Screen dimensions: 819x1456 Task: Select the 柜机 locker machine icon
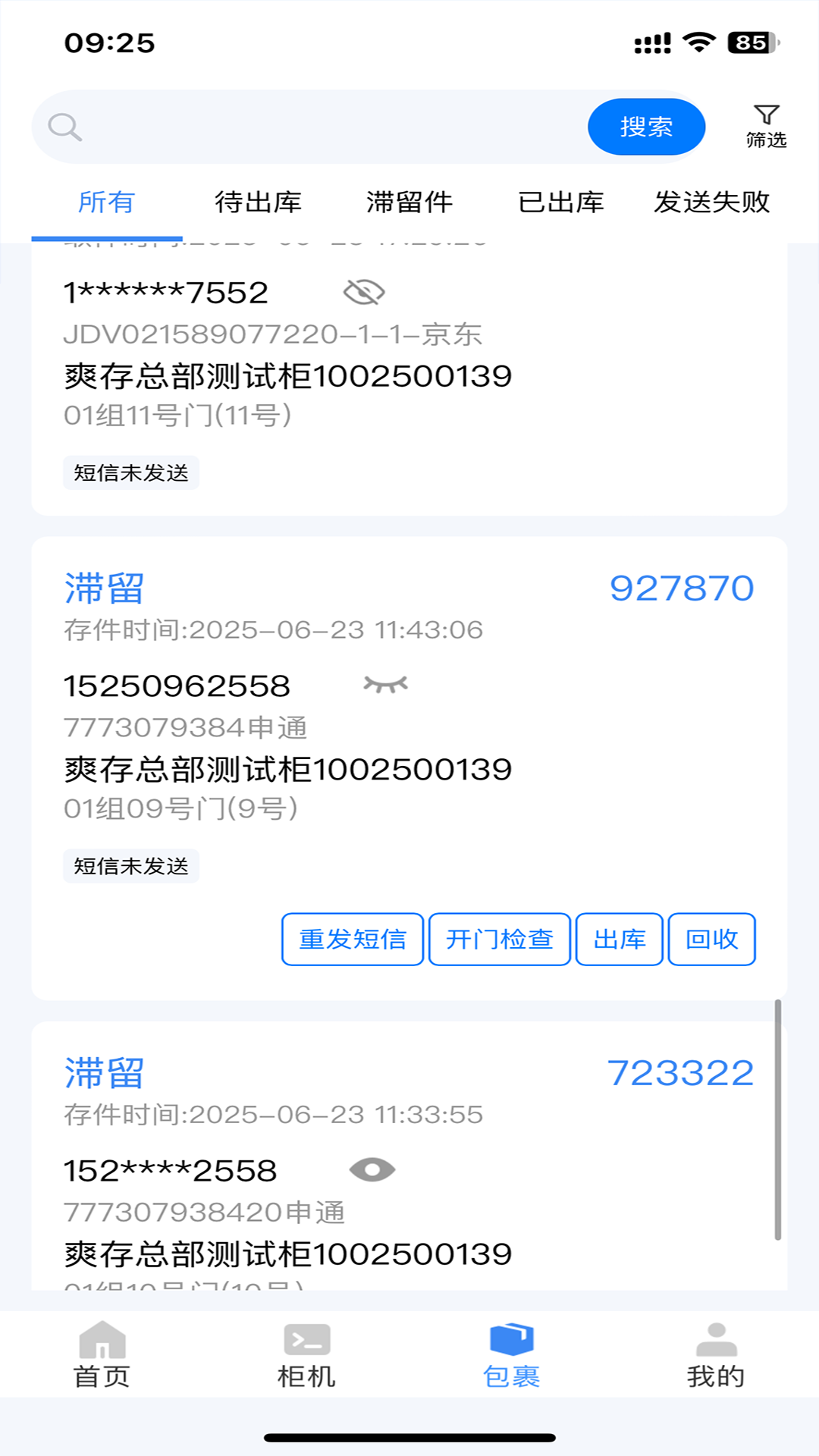(306, 1342)
